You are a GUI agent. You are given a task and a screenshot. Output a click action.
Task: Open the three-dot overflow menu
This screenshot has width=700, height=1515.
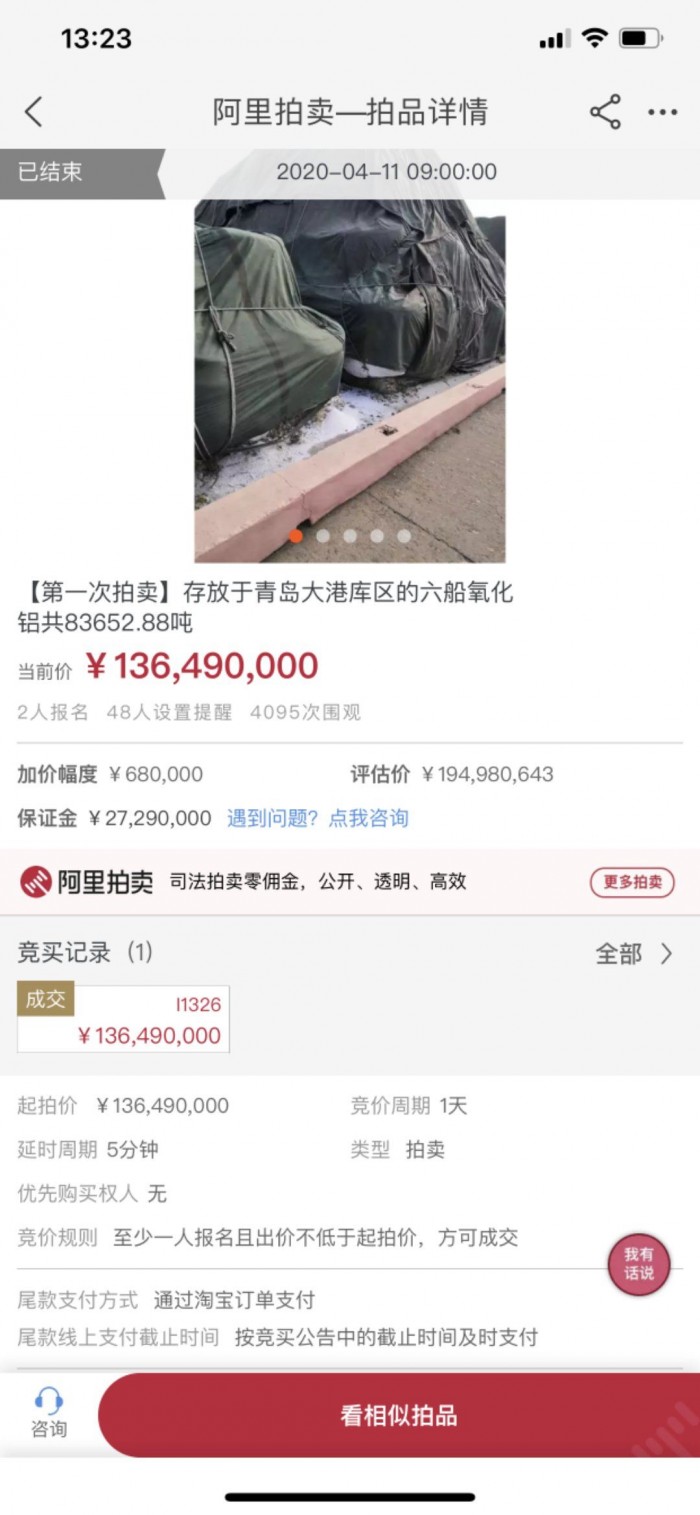click(662, 112)
